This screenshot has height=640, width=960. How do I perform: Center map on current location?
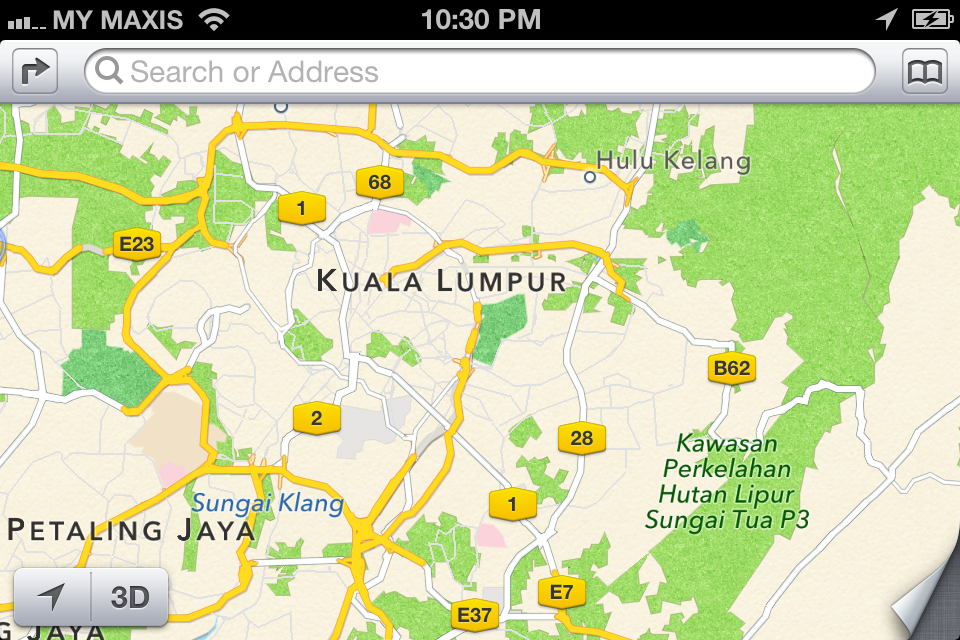(x=52, y=598)
